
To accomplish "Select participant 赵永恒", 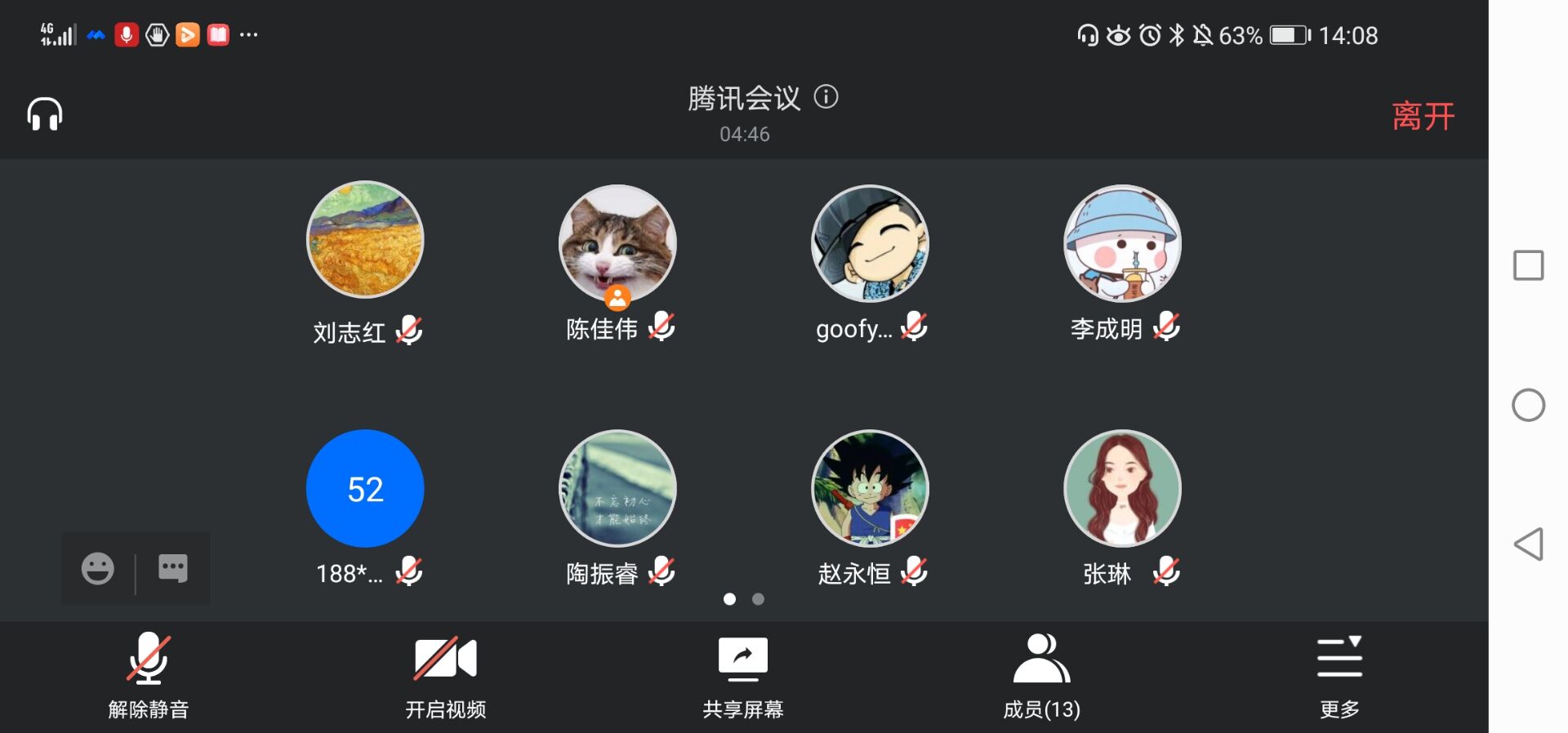I will (870, 488).
